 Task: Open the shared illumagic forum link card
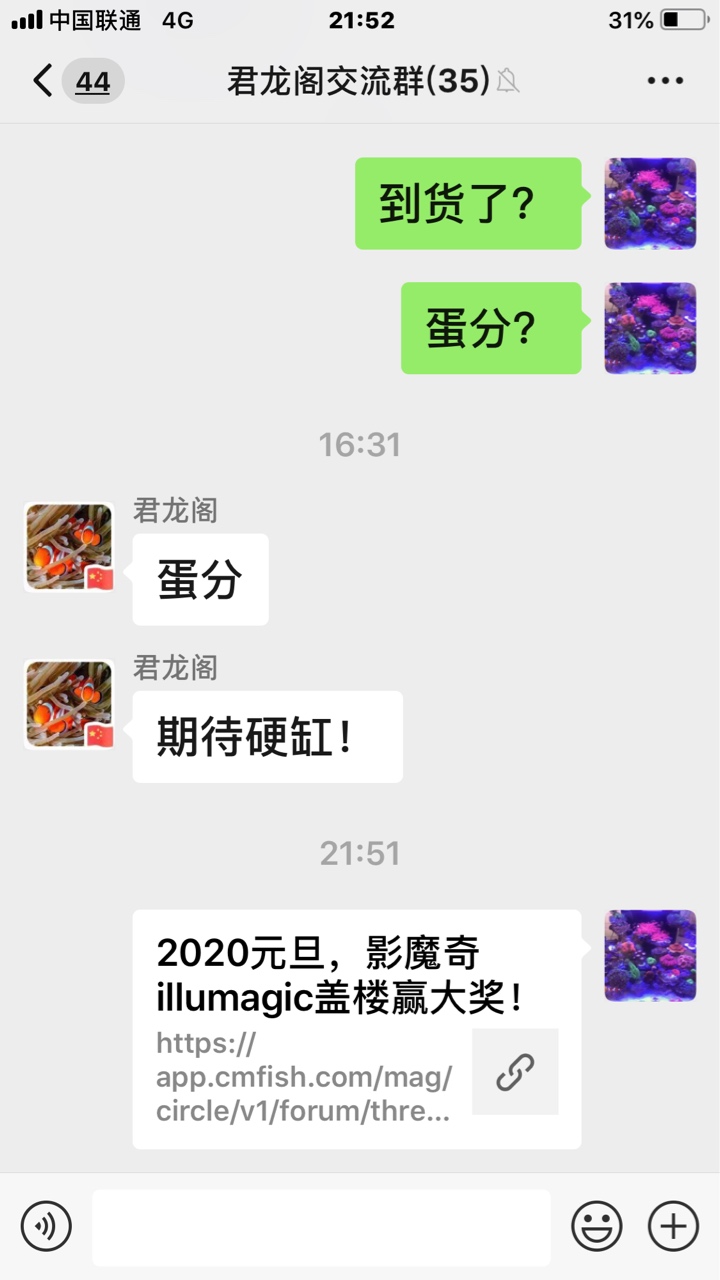tap(357, 1029)
